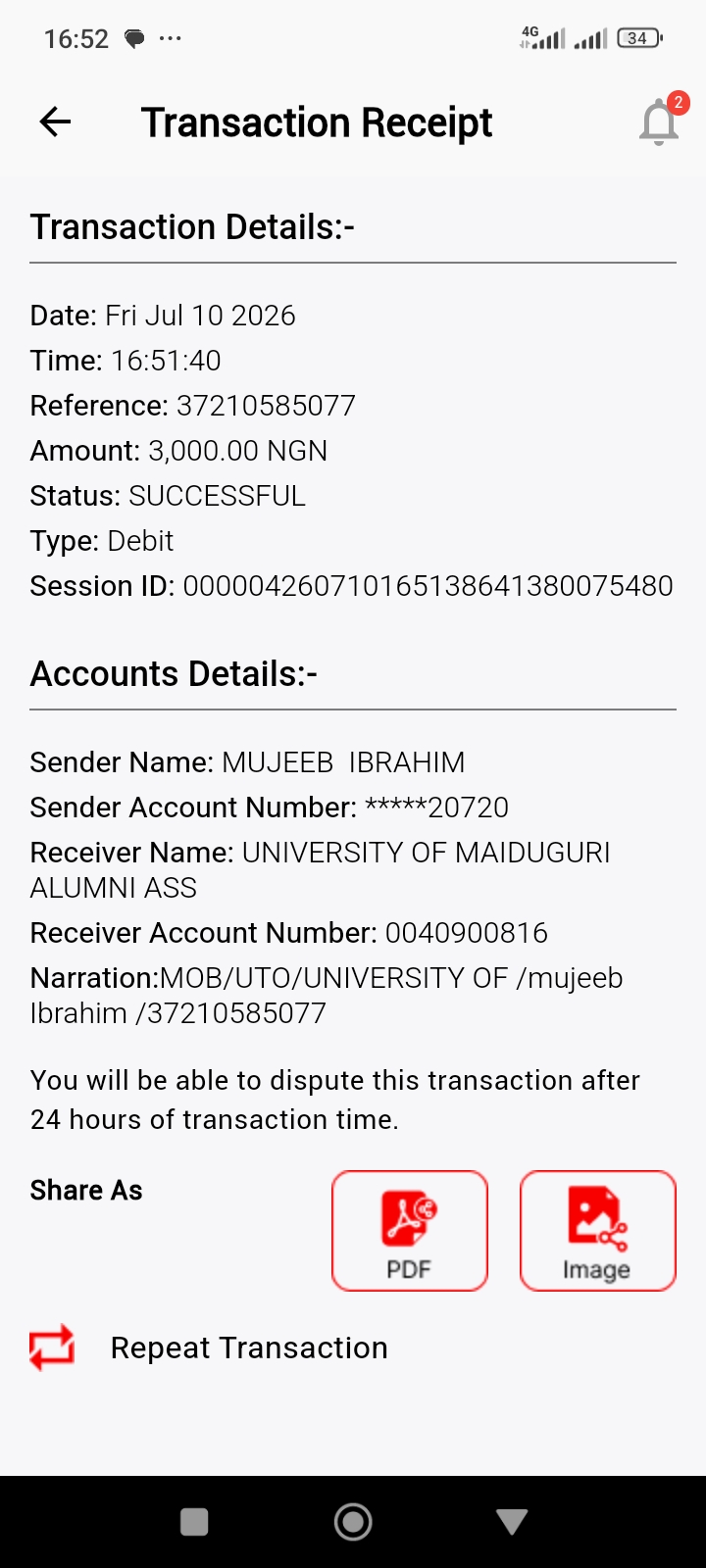The image size is (706, 1568).
Task: Share the receipt as Image
Action: coord(598,1231)
